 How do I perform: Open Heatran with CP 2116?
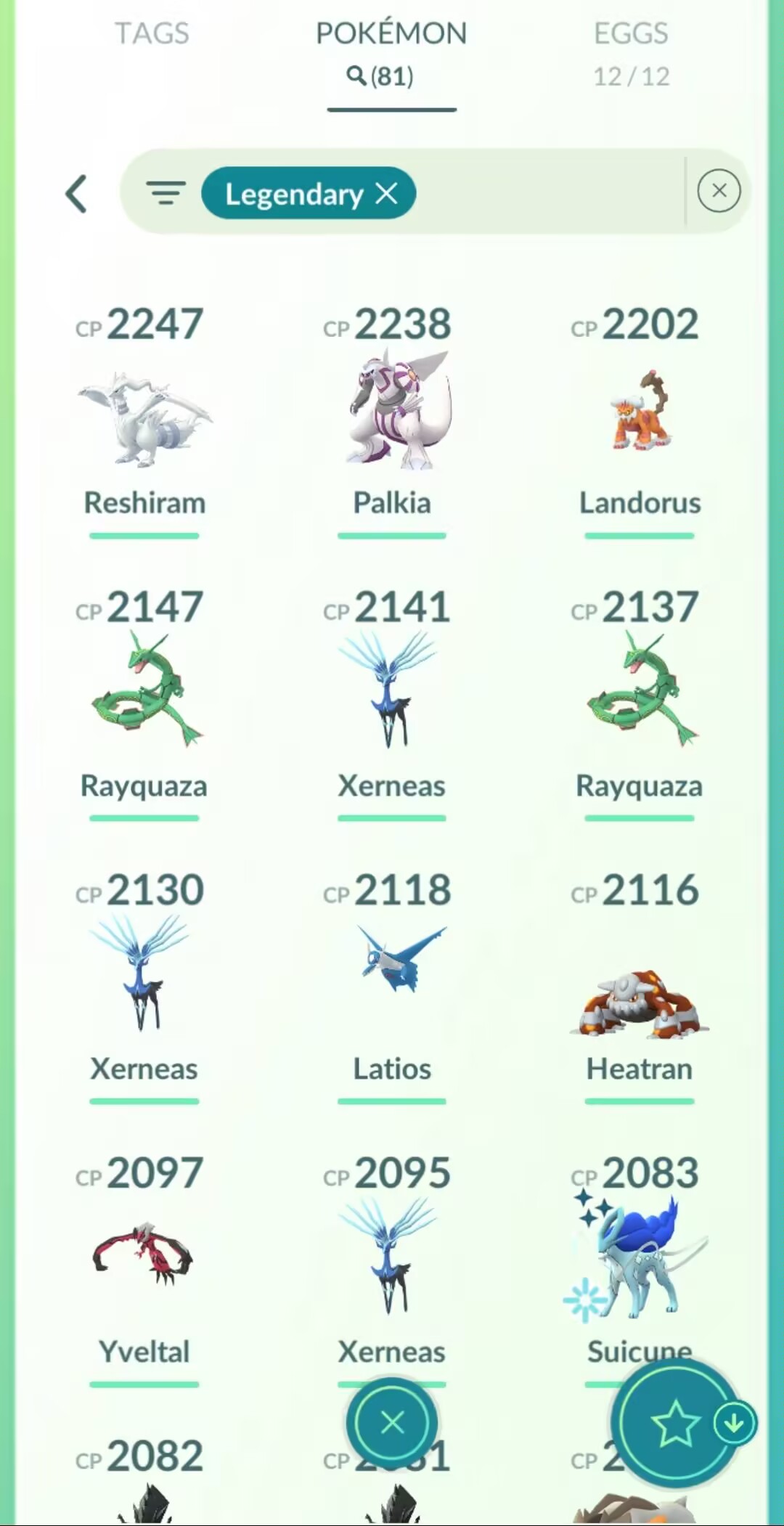click(x=640, y=1002)
